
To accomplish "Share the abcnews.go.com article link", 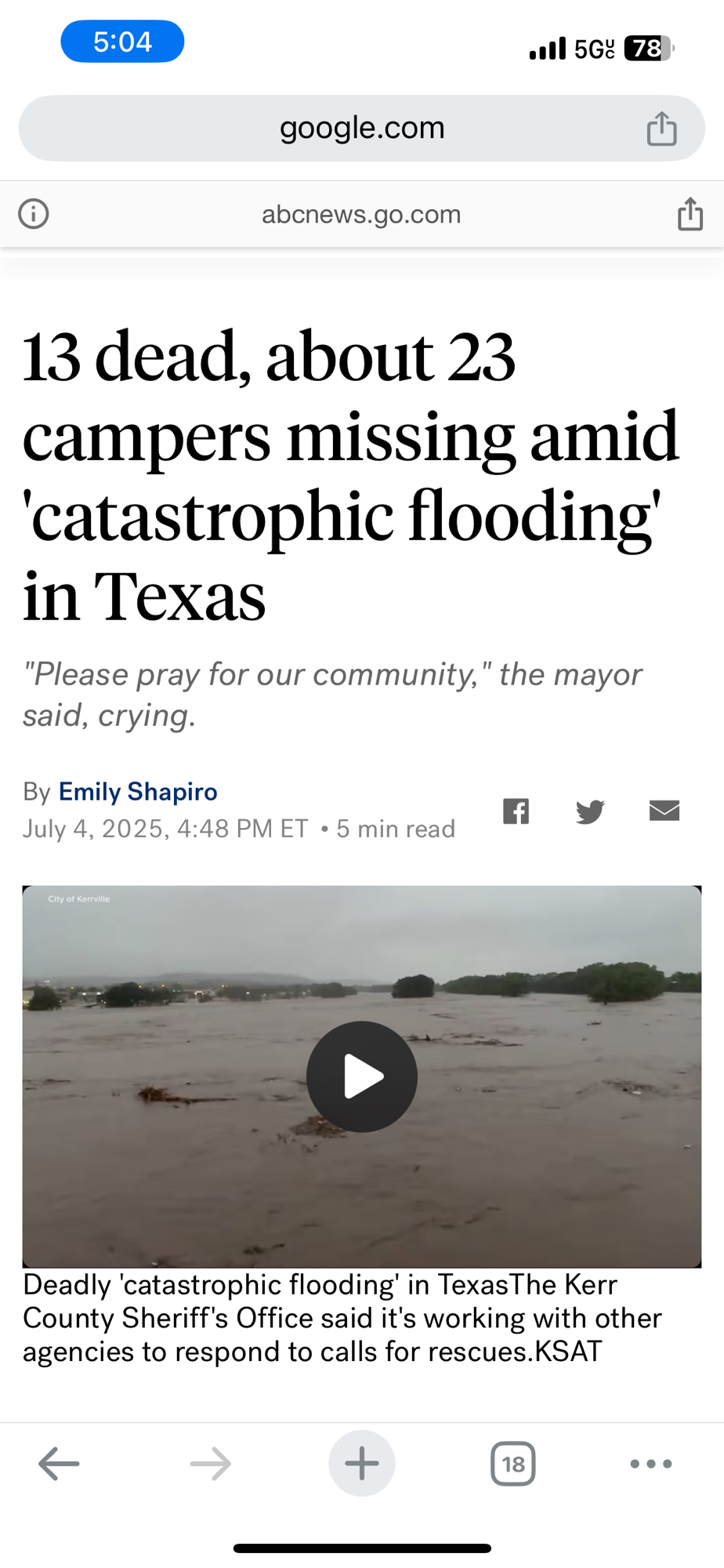I will (690, 214).
